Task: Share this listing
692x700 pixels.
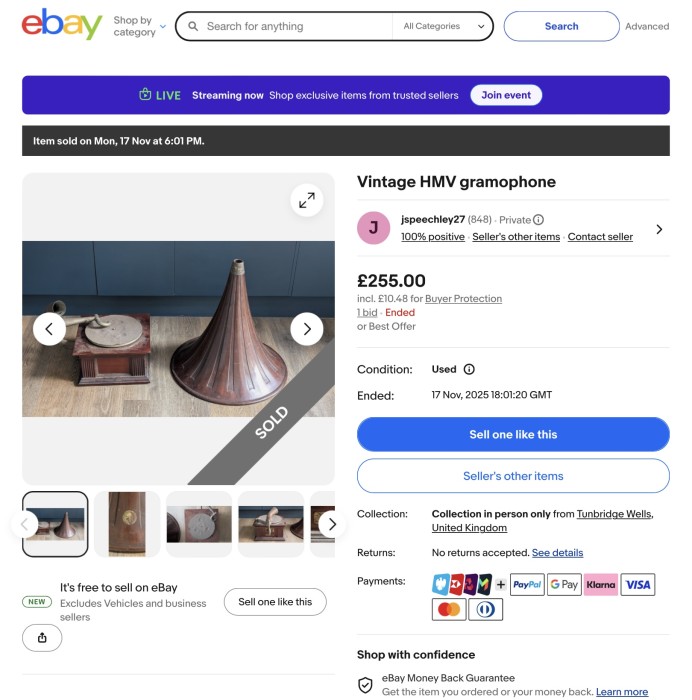Action: click(42, 638)
